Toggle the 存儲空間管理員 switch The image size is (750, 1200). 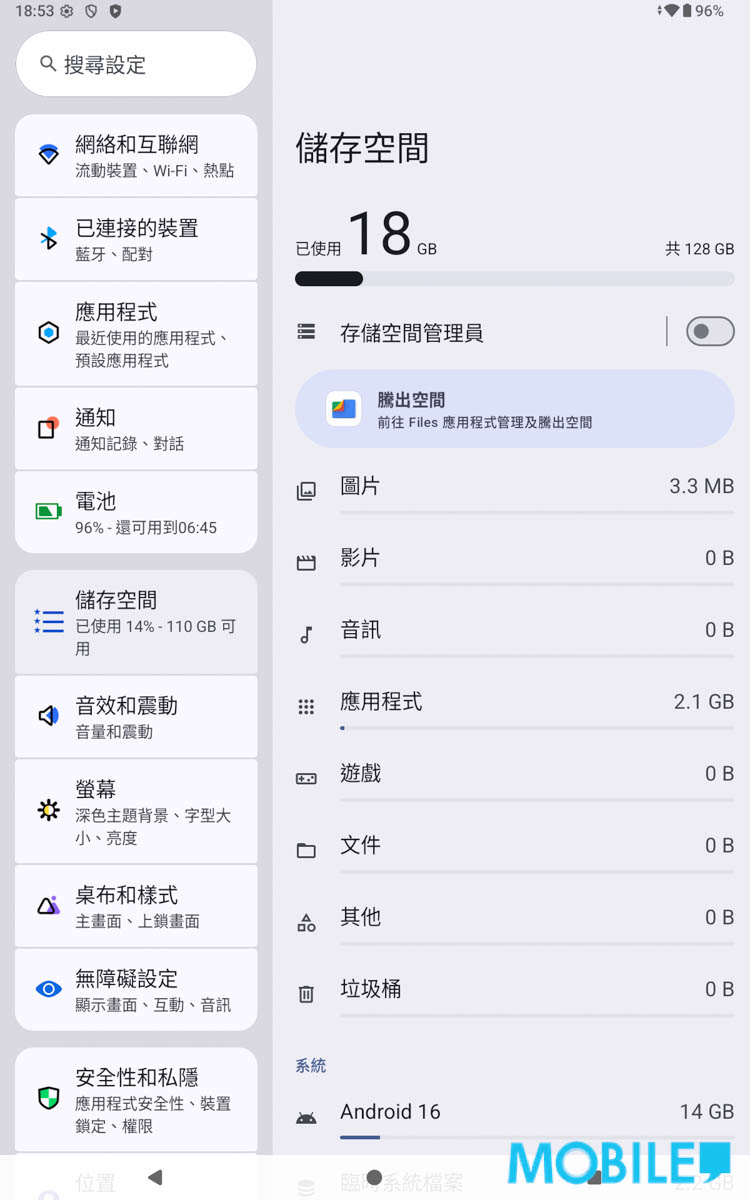coord(710,332)
